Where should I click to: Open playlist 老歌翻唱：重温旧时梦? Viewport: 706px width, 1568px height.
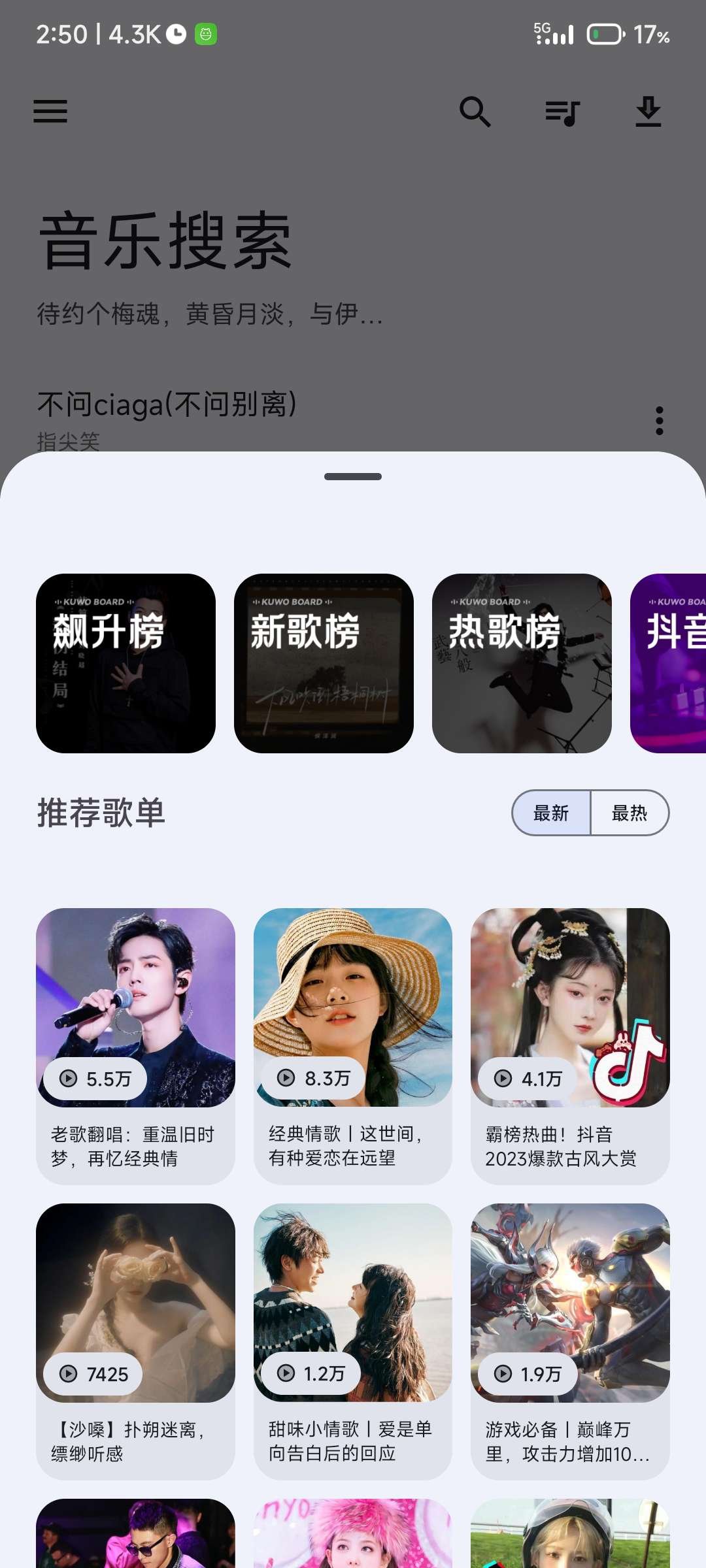pyautogui.click(x=135, y=1045)
